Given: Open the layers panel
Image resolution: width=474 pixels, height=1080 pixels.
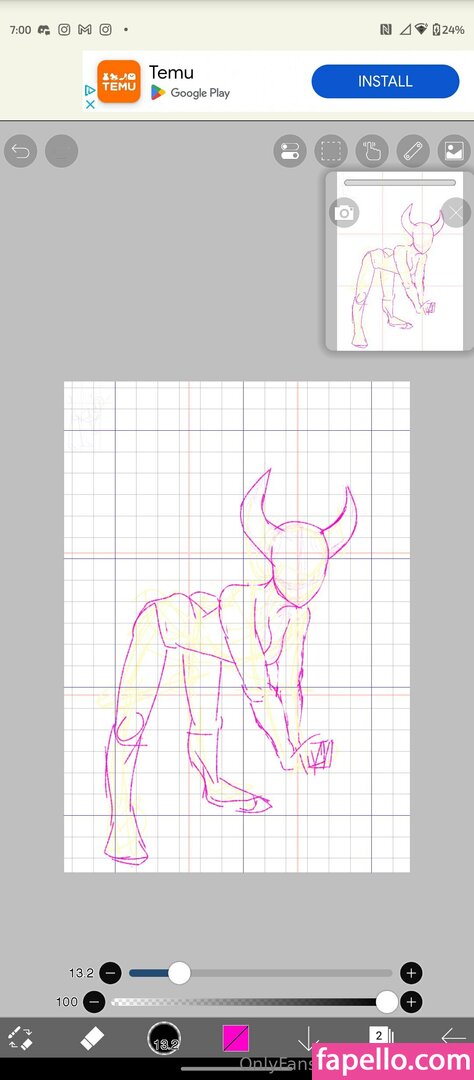Looking at the screenshot, I should click(x=380, y=1035).
